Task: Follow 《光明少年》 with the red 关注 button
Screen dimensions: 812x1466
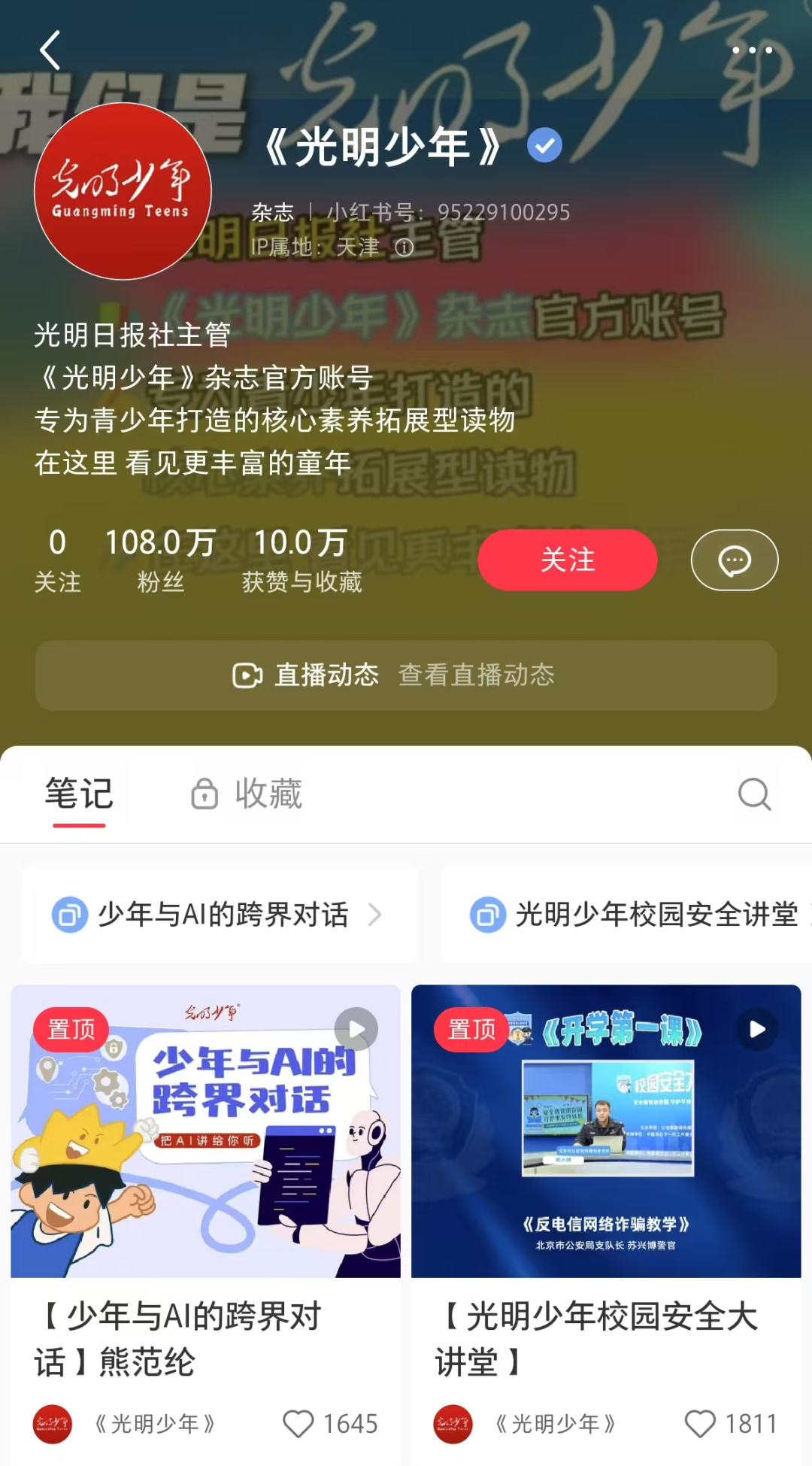Action: click(x=568, y=560)
